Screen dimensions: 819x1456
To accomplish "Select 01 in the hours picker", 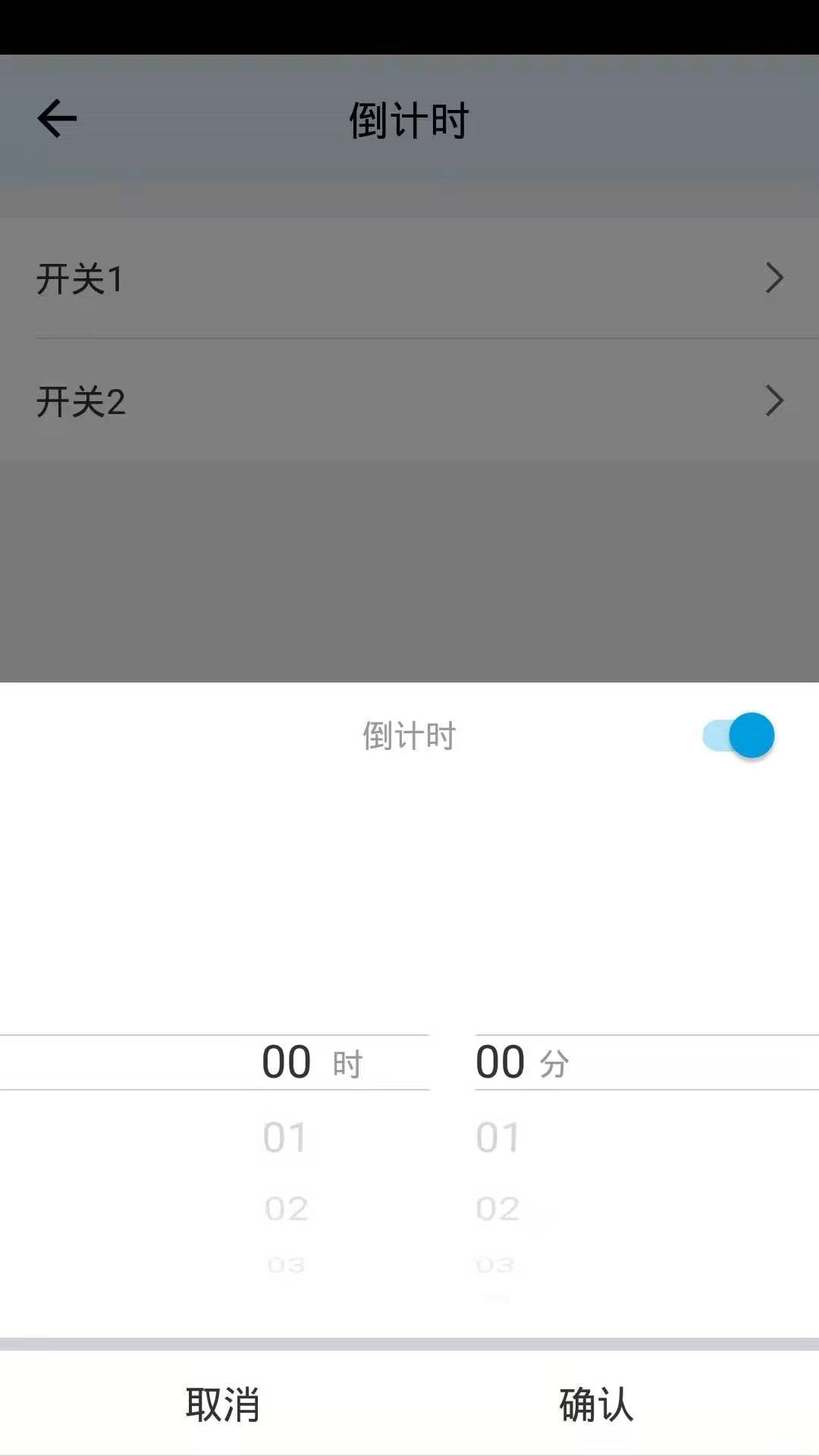I will pyautogui.click(x=285, y=1137).
